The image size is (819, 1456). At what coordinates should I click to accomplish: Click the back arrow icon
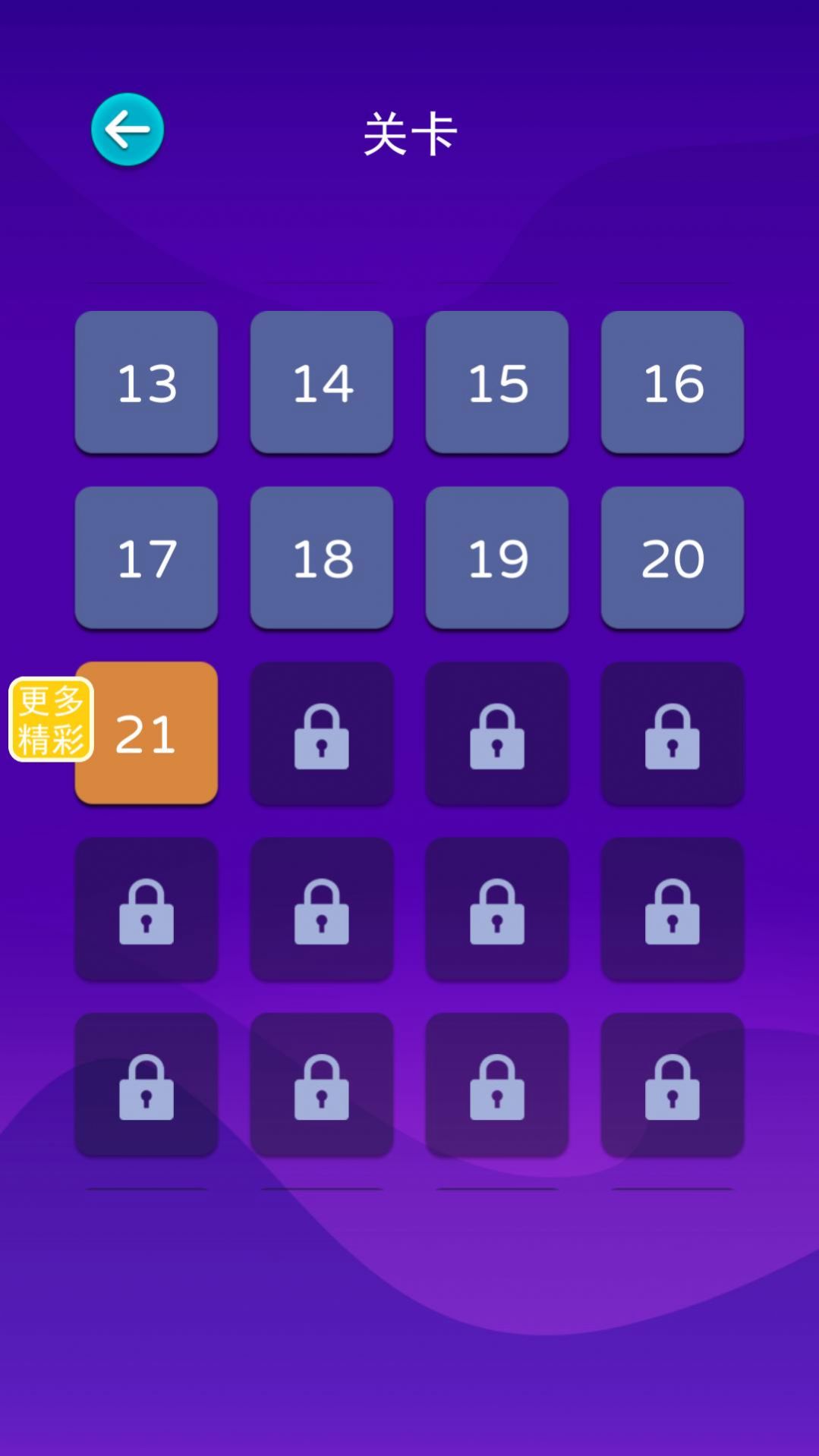128,129
